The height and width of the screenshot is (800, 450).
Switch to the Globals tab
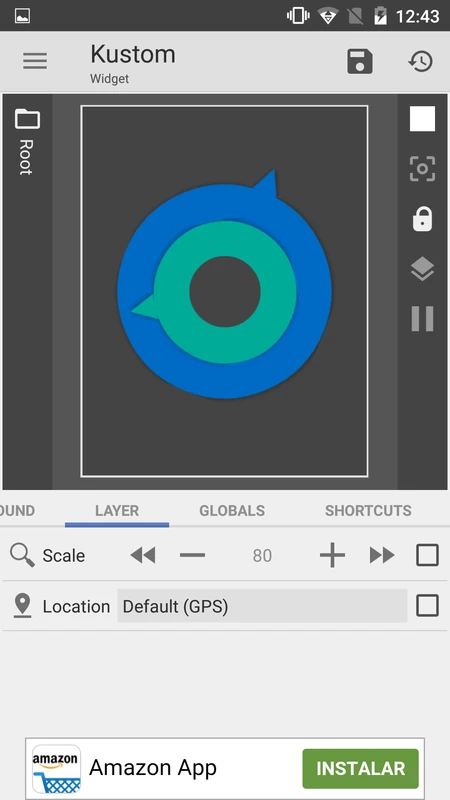click(232, 511)
